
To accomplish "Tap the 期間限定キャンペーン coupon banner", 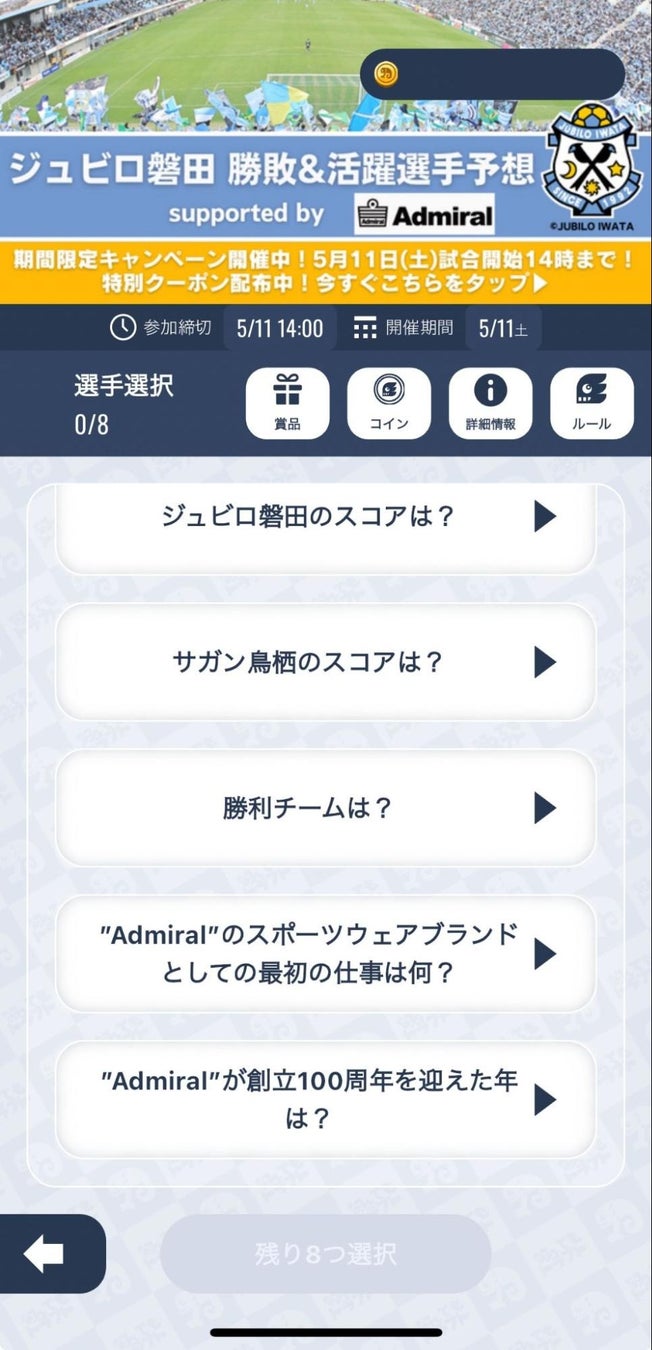I will click(x=326, y=271).
